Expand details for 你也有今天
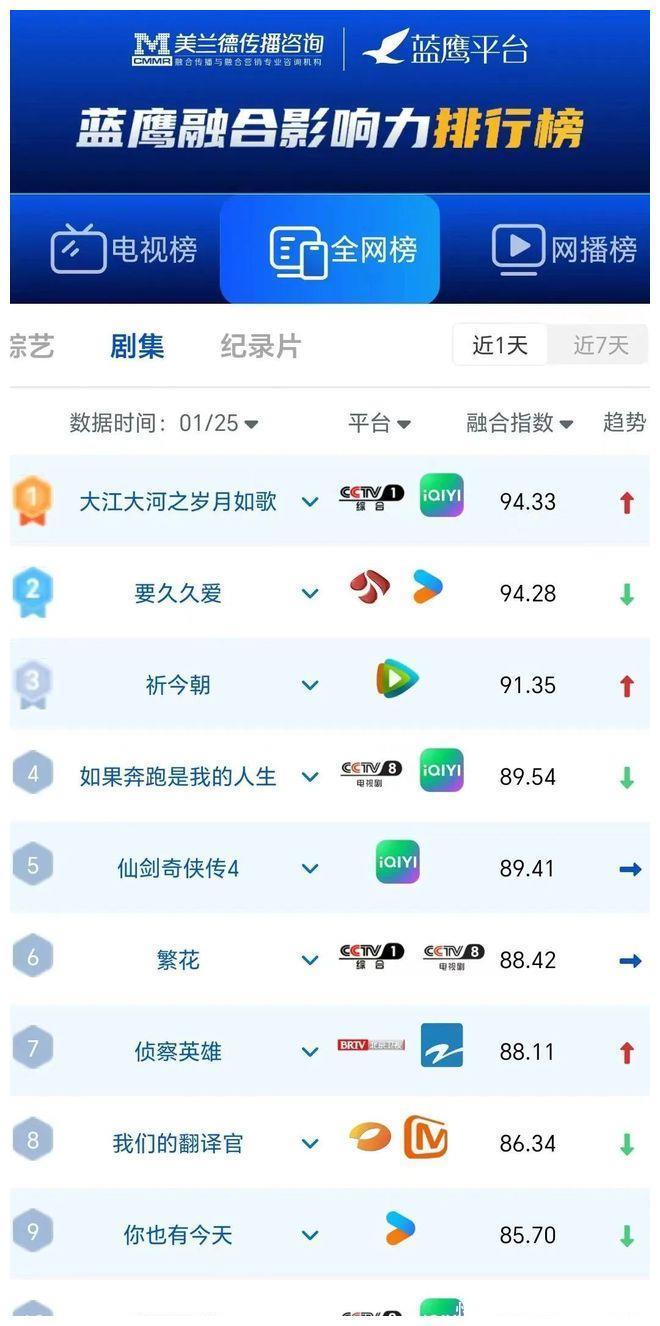Viewport: 660px width, 1326px height. (310, 1235)
